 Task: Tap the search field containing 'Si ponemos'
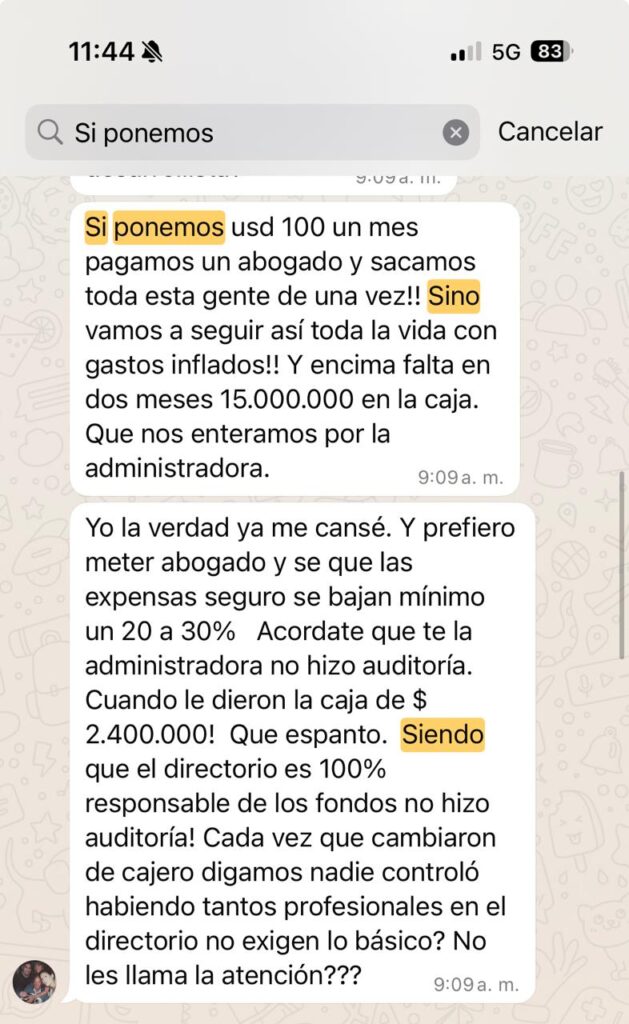250,132
